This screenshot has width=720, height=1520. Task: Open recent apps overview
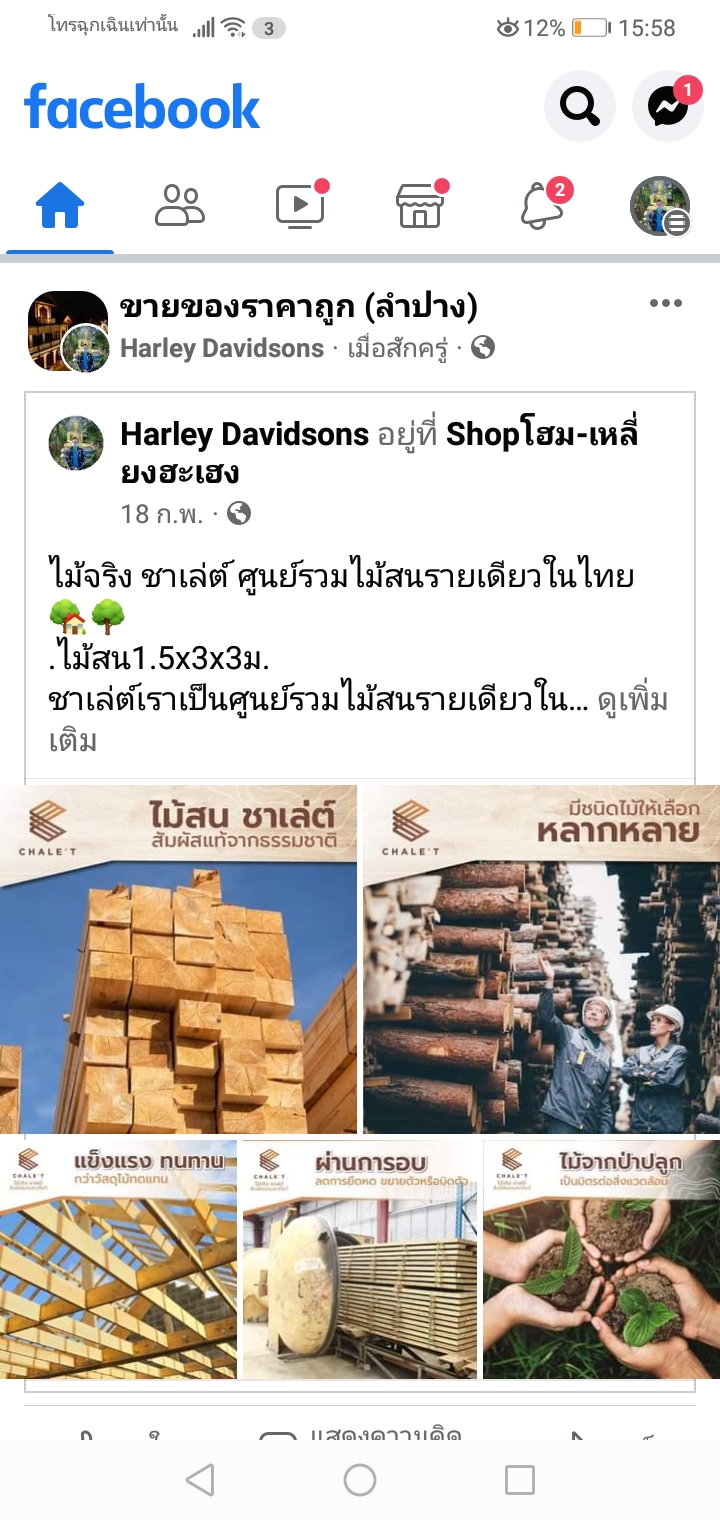point(520,1480)
